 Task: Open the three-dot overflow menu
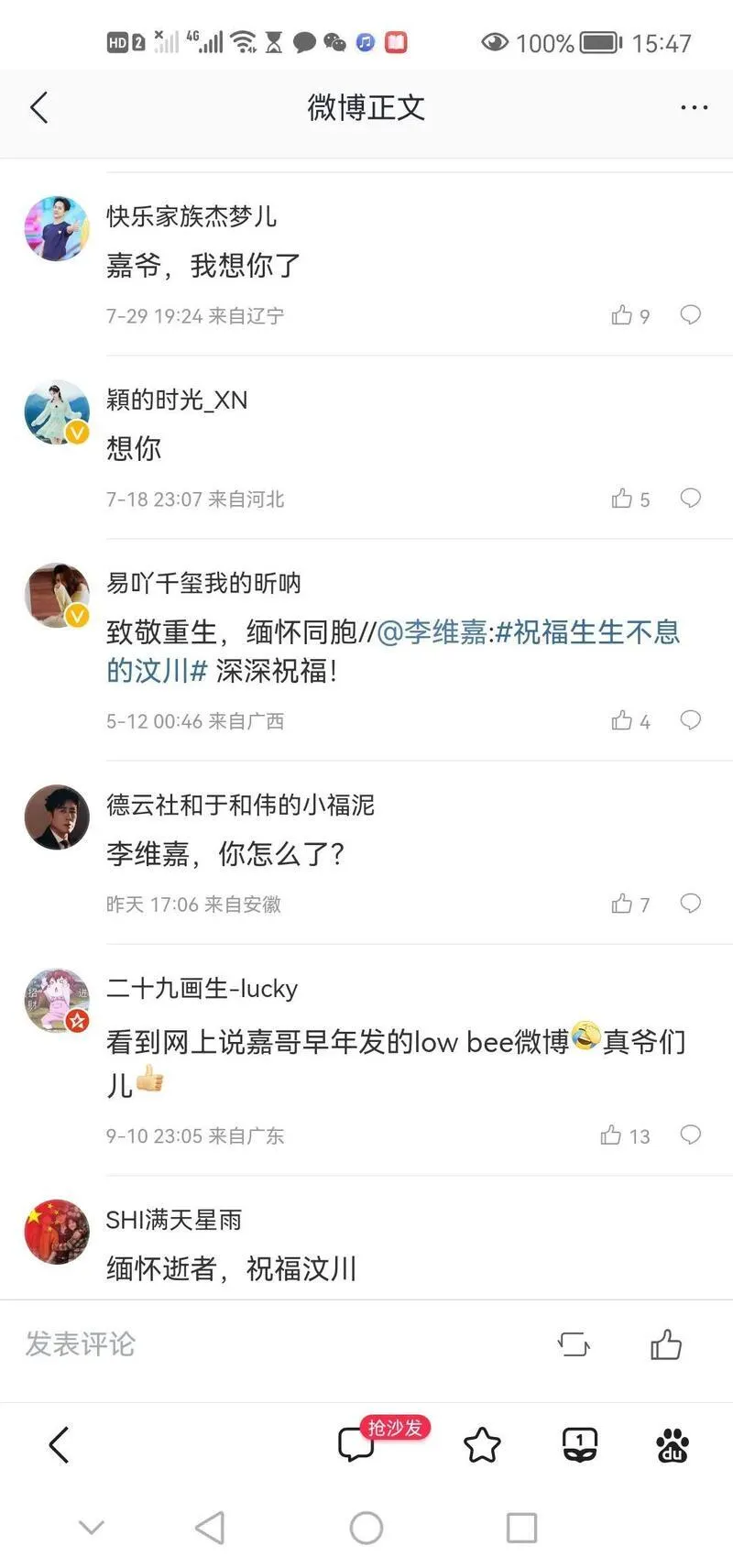(694, 107)
